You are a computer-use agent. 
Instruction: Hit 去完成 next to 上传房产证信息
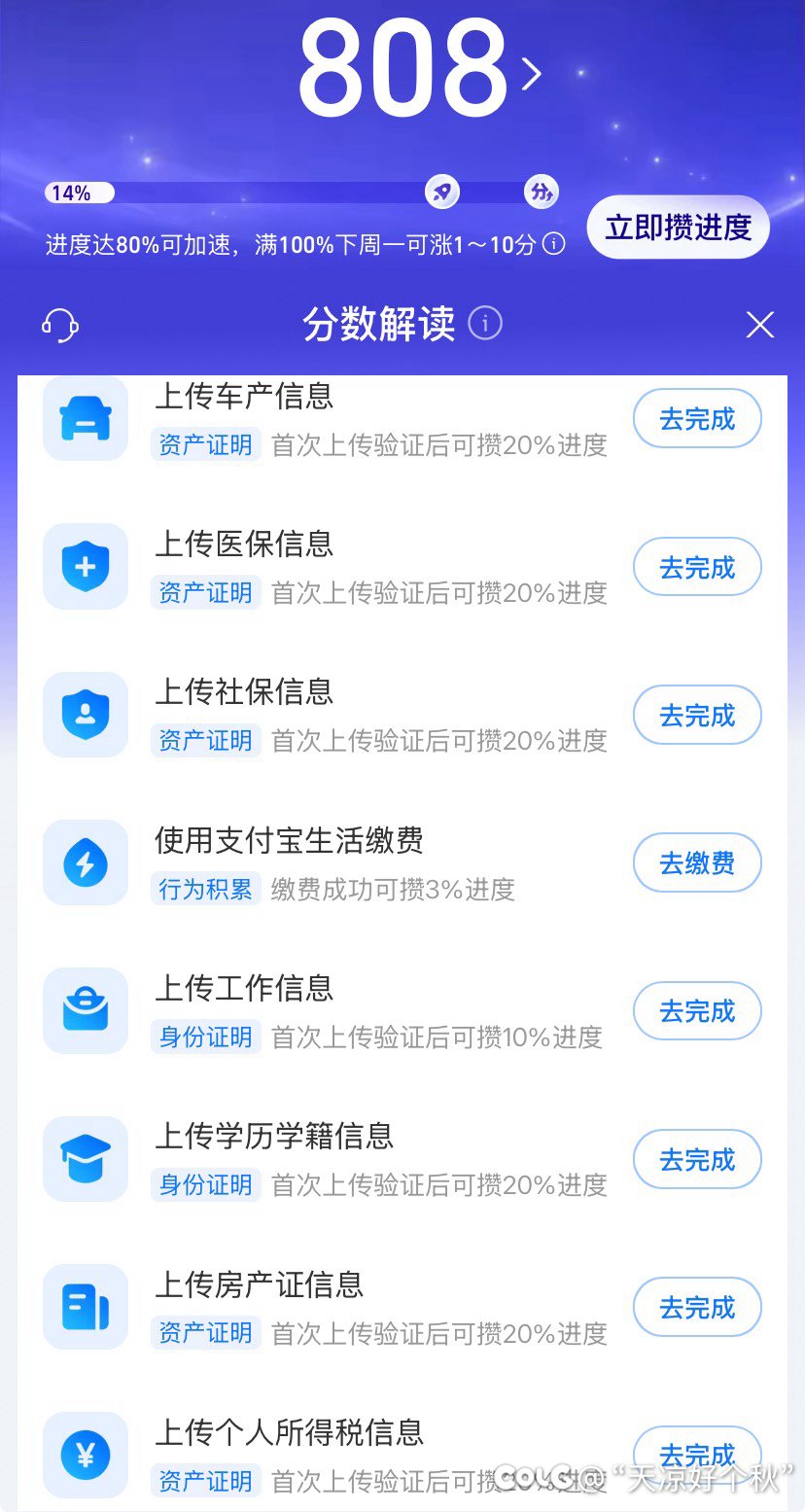click(696, 1308)
